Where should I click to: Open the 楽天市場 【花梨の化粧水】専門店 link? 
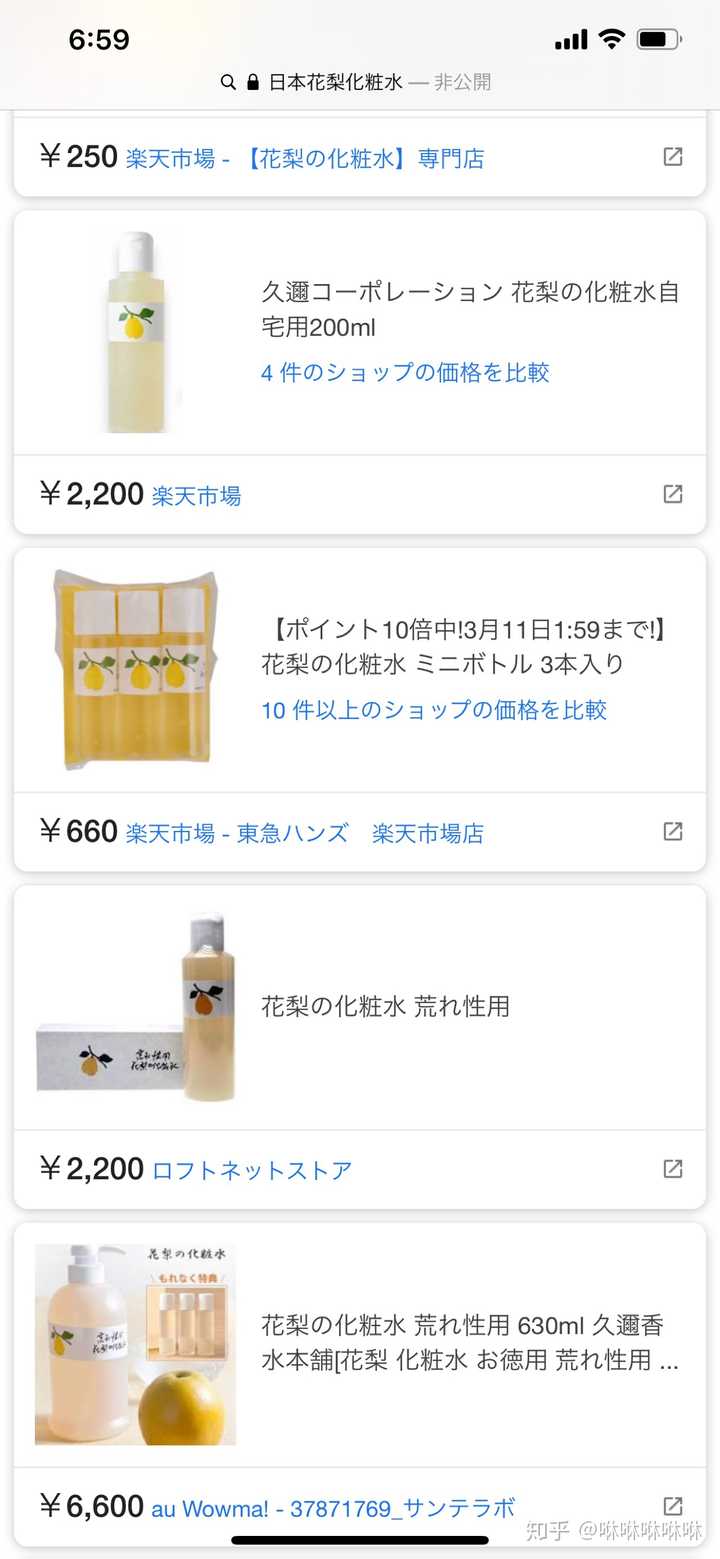point(305,158)
